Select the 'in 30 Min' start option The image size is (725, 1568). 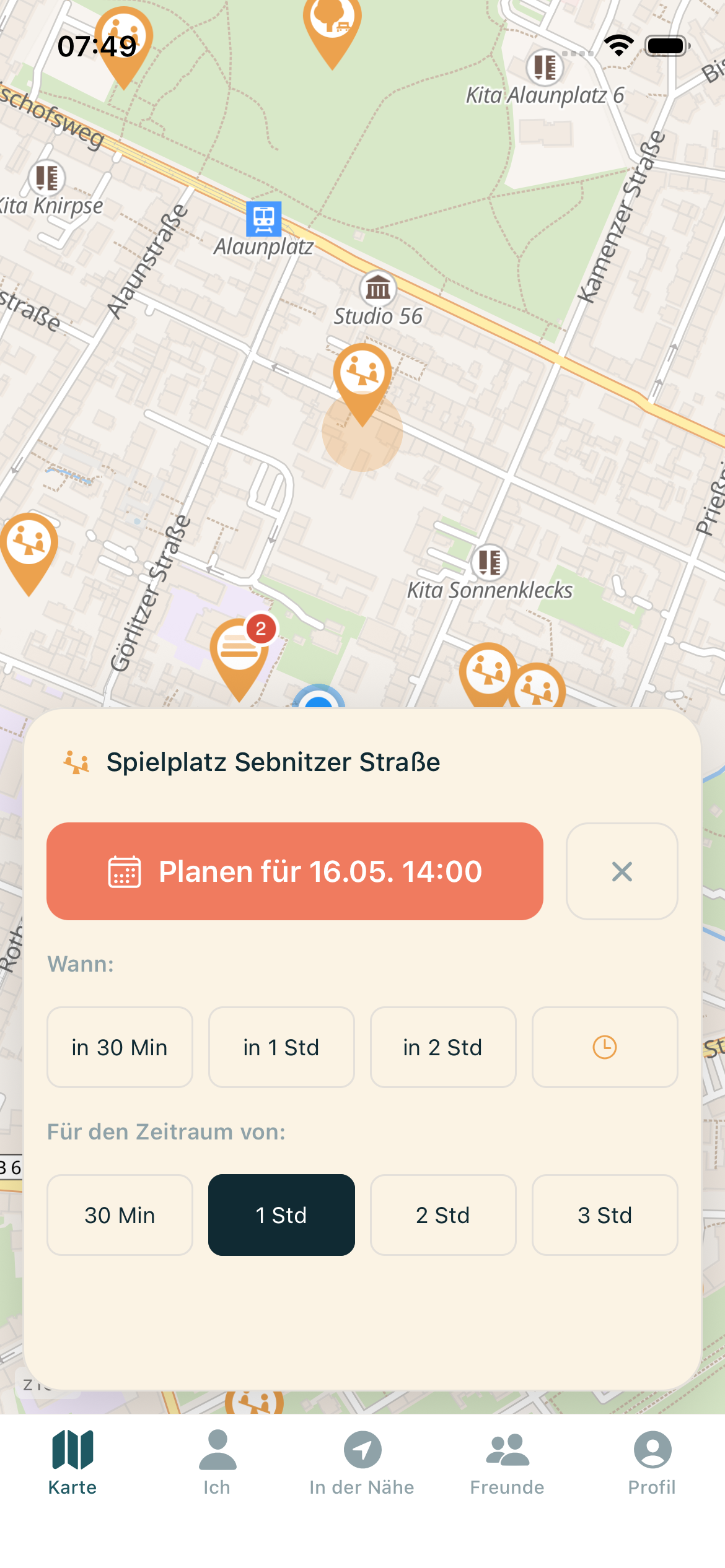tap(119, 1047)
